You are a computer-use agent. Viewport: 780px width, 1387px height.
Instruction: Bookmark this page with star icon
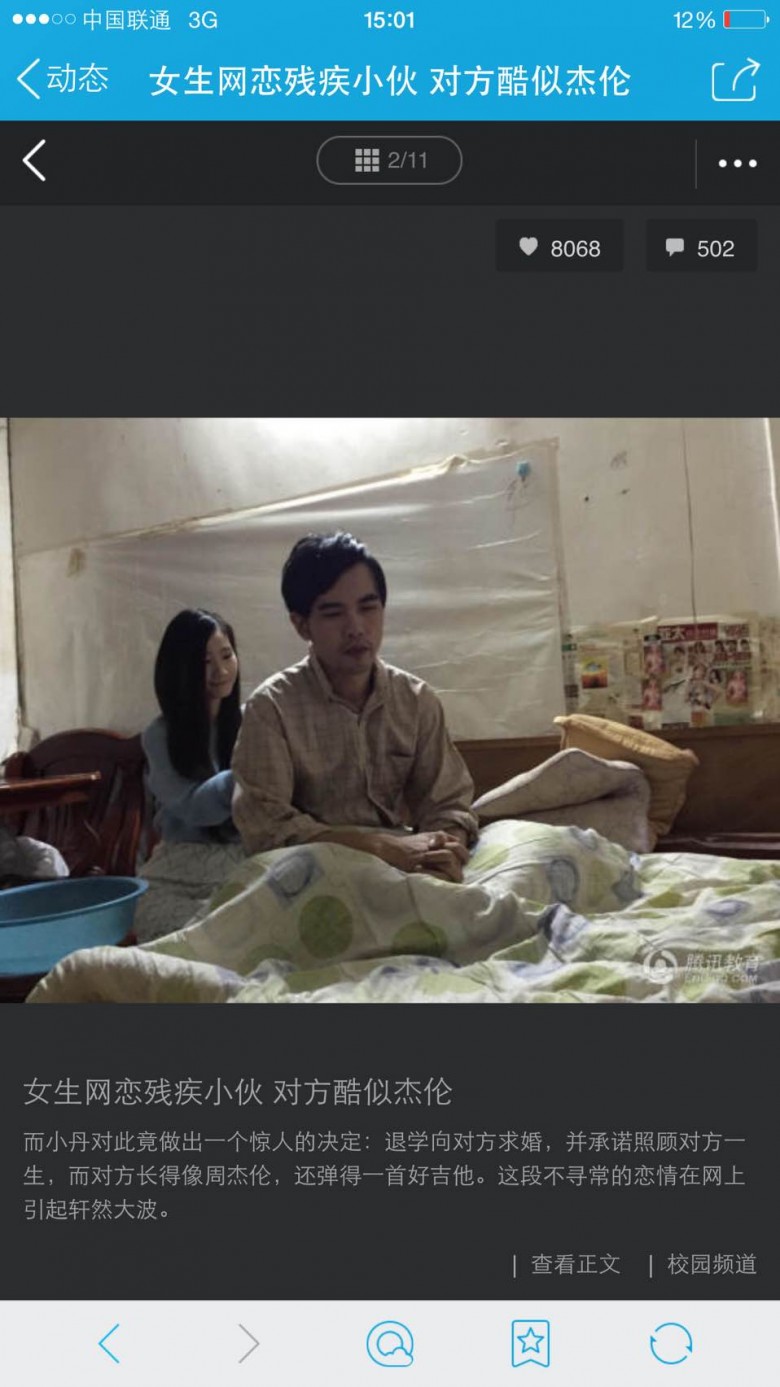point(530,1343)
